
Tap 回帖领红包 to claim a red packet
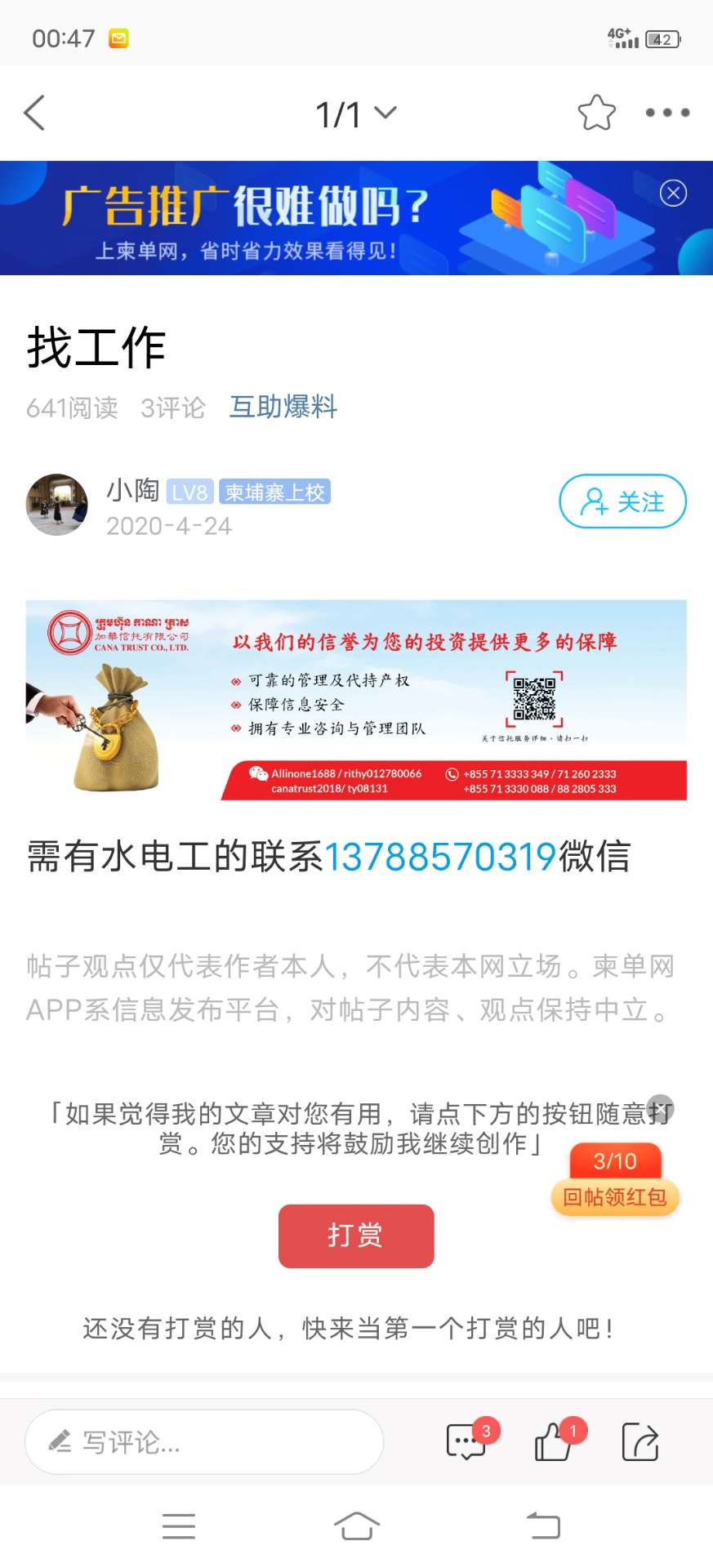[615, 1197]
